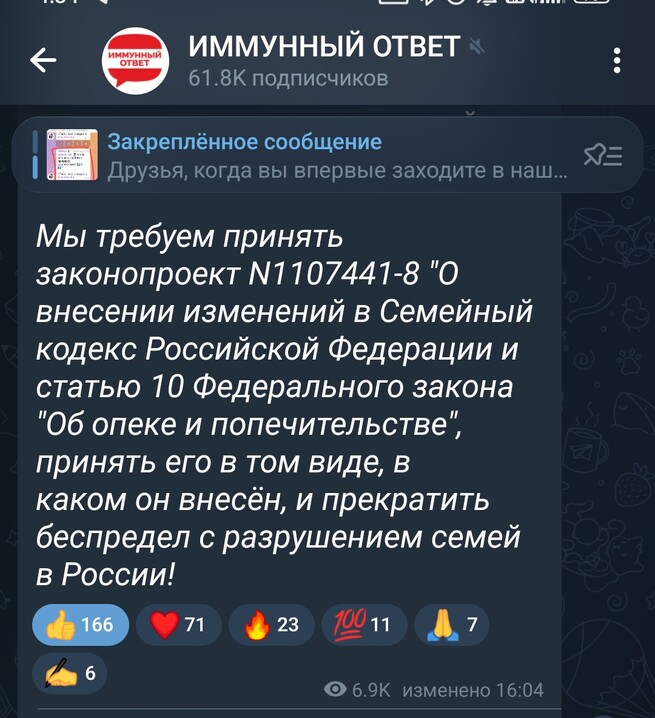Select the writing hand reaction (6)
This screenshot has width=655, height=718.
pyautogui.click(x=70, y=673)
